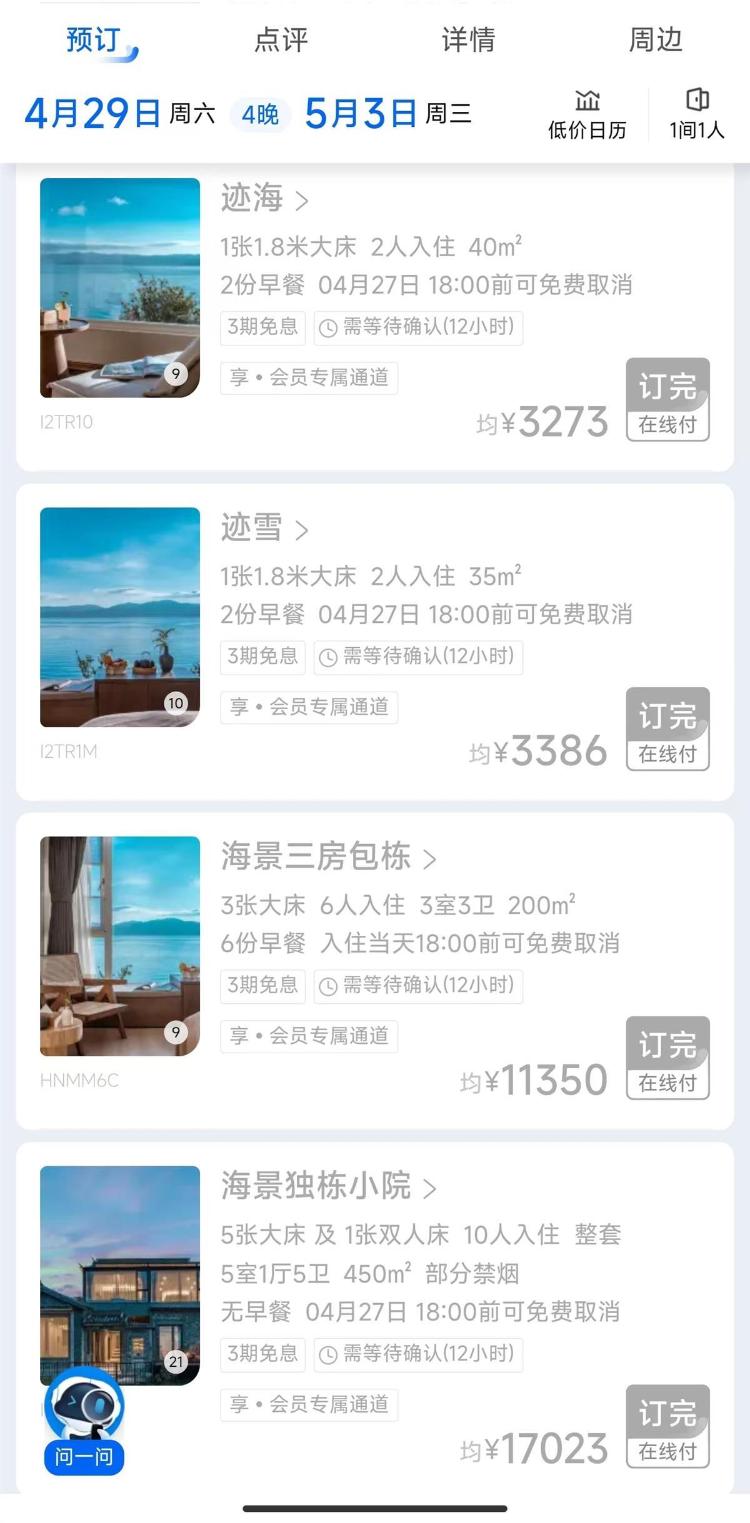Switch to the 周边 tab

(x=655, y=40)
